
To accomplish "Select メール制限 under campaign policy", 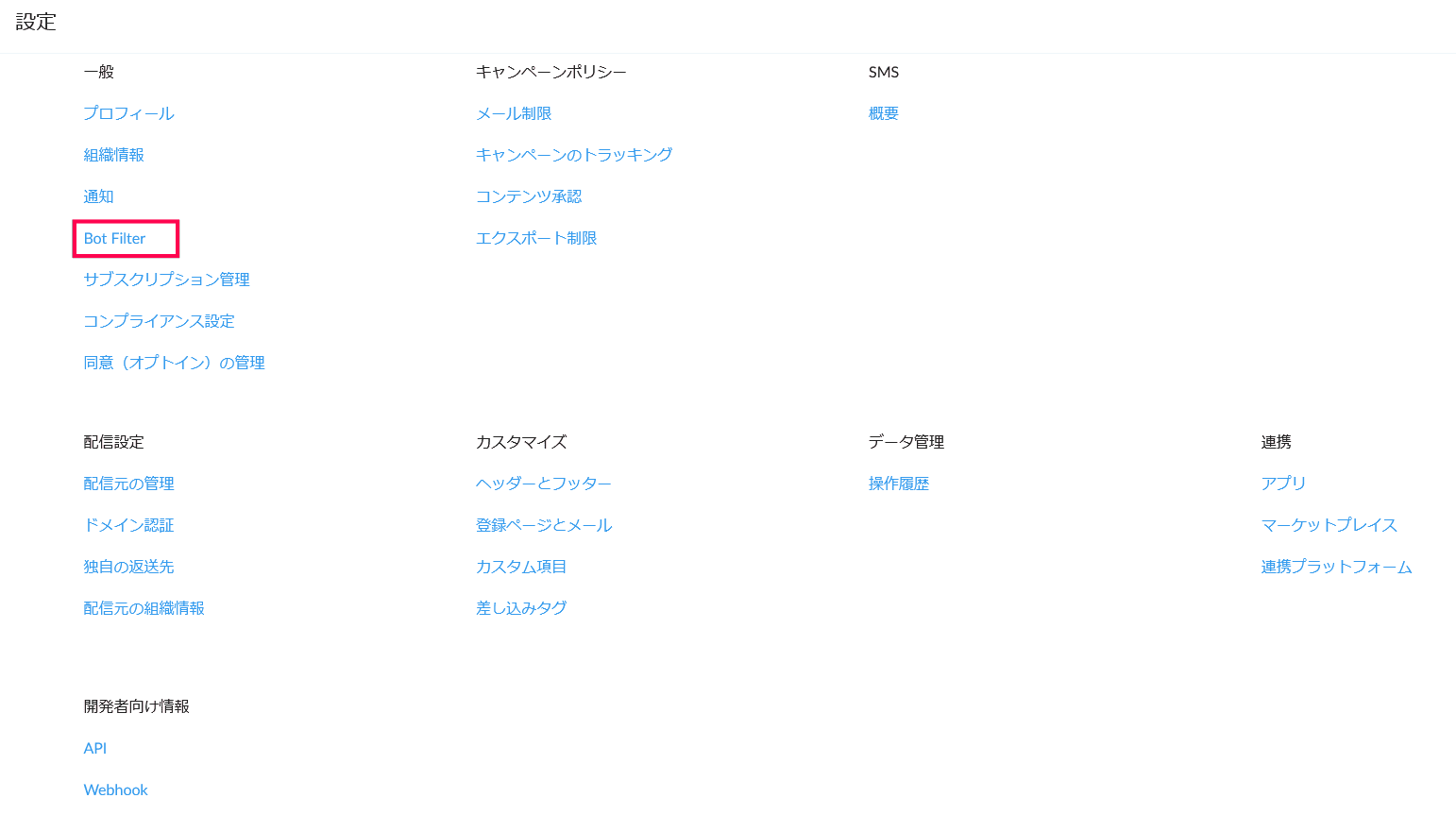I will click(x=514, y=113).
